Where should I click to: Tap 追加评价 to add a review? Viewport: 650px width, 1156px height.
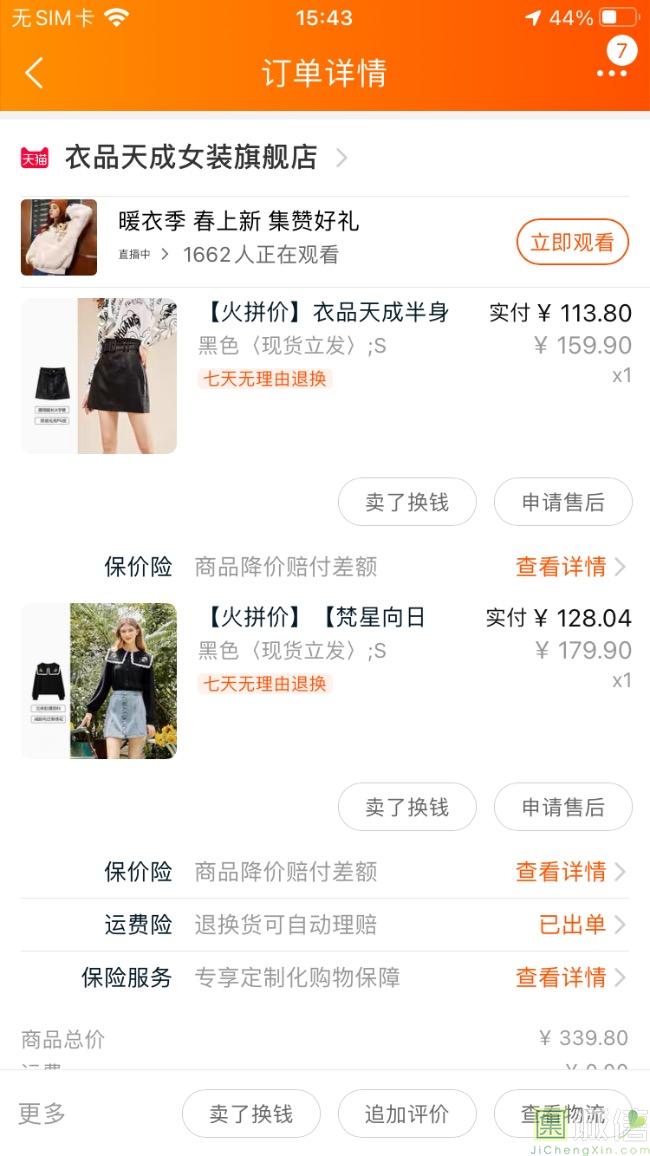tap(407, 1114)
